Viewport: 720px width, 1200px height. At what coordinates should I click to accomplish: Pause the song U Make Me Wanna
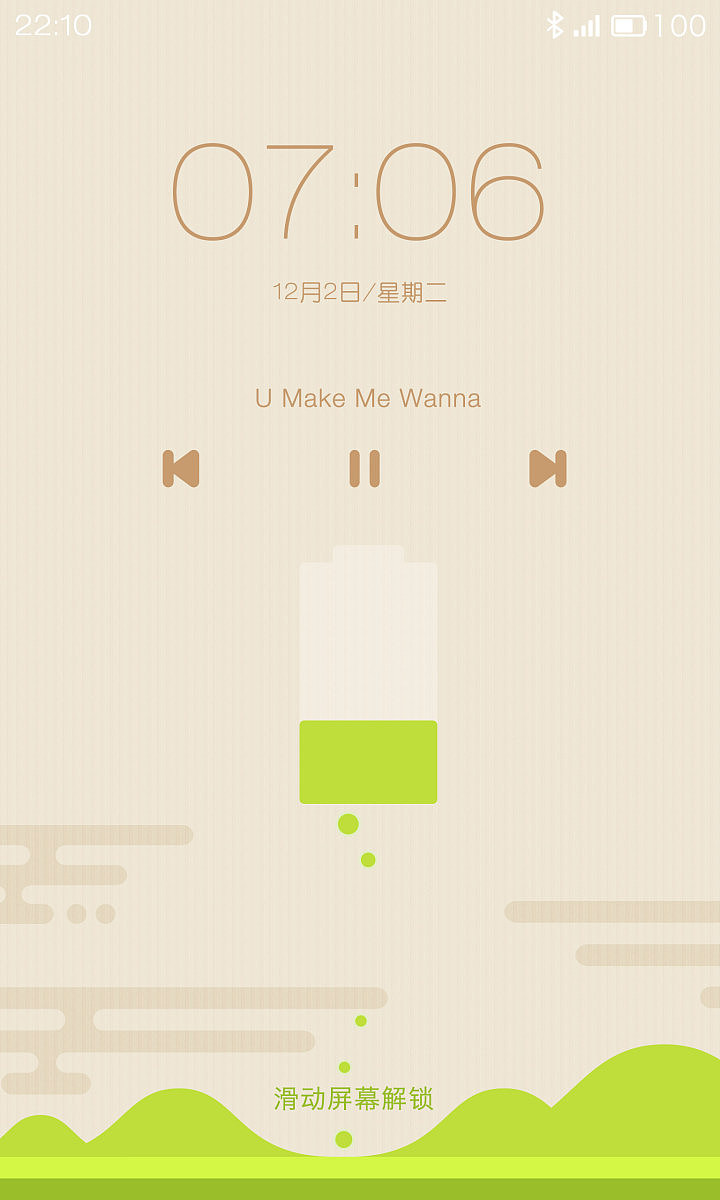click(364, 468)
